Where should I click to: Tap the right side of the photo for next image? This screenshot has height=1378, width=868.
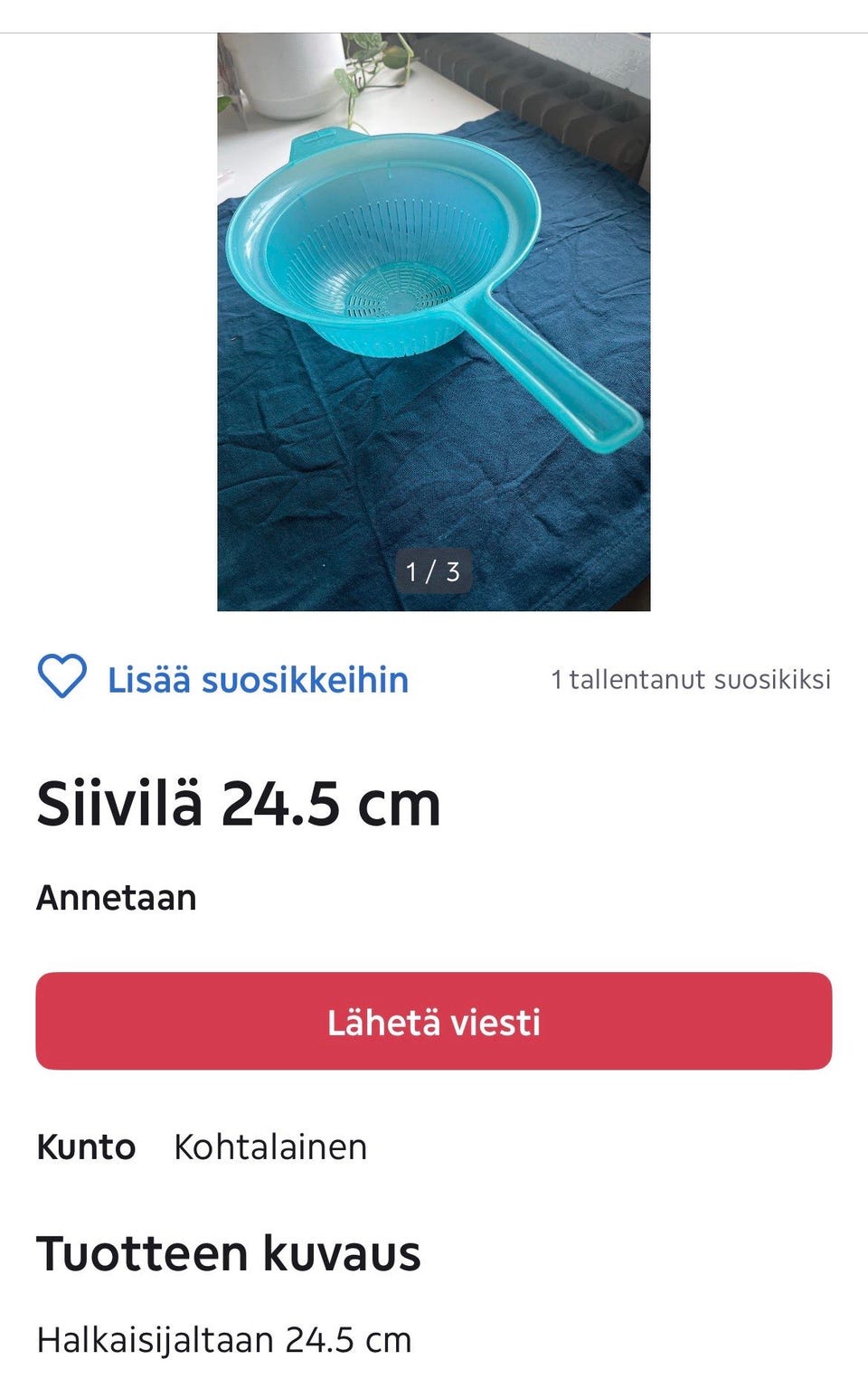click(615, 316)
